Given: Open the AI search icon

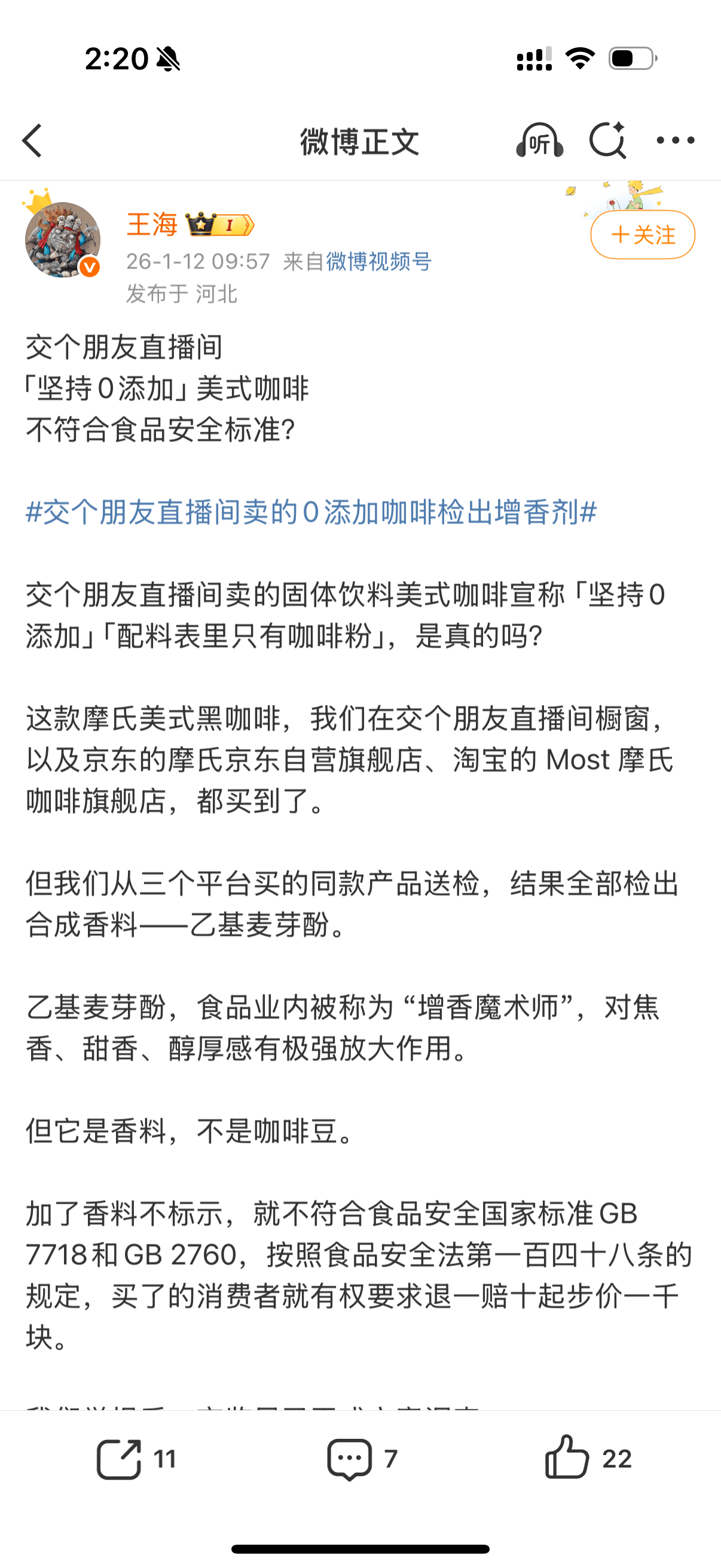Looking at the screenshot, I should click(608, 141).
